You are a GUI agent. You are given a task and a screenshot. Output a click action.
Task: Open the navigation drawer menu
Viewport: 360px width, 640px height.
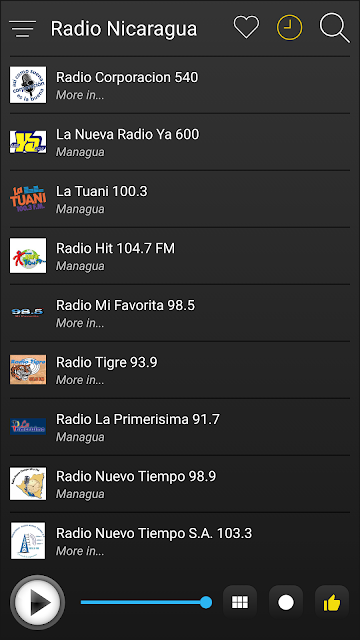[x=22, y=29]
